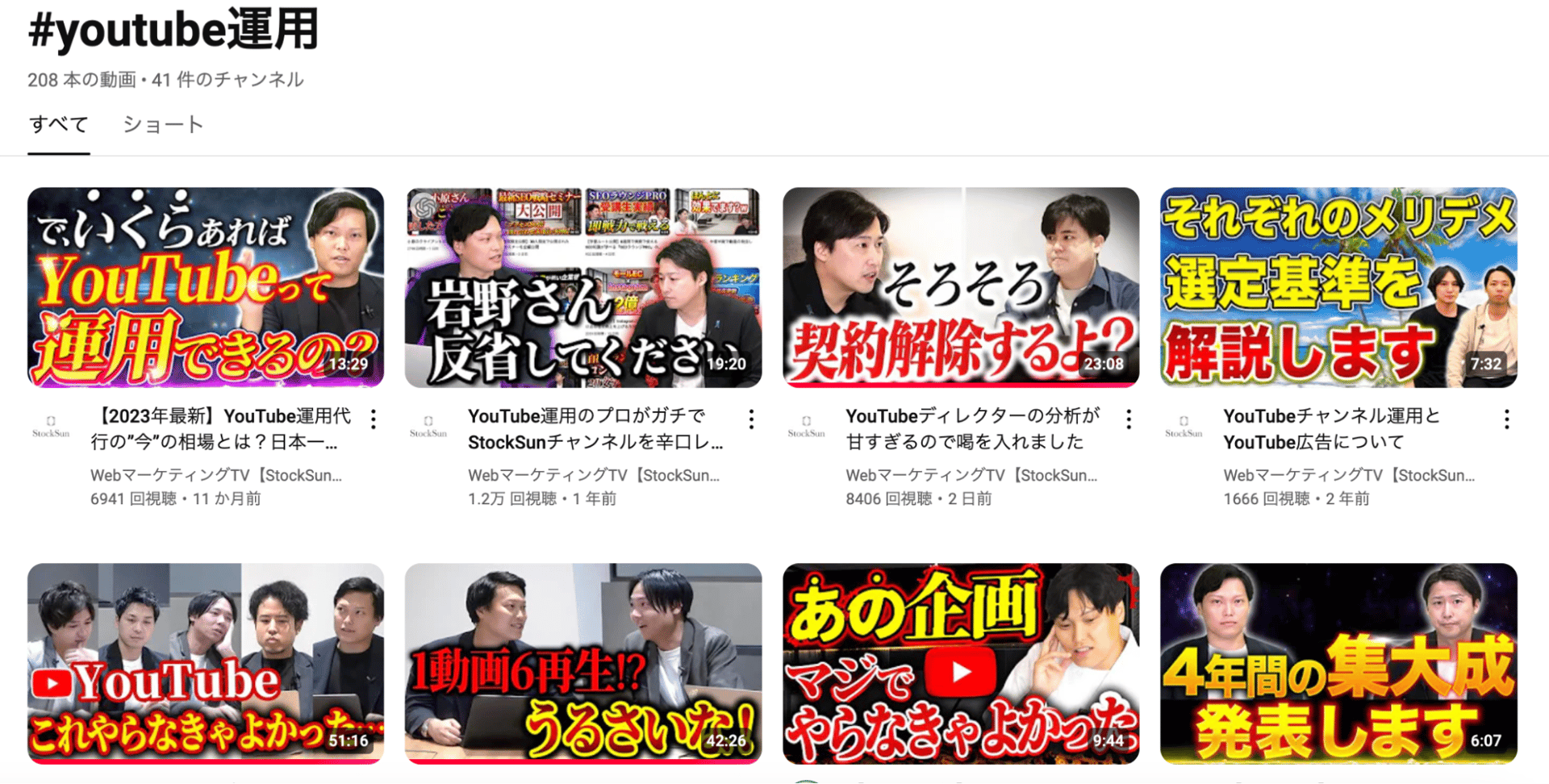Open the 9:44 video あの企画マジでやらなきゃよかった
Image resolution: width=1549 pixels, height=784 pixels.
click(x=960, y=663)
